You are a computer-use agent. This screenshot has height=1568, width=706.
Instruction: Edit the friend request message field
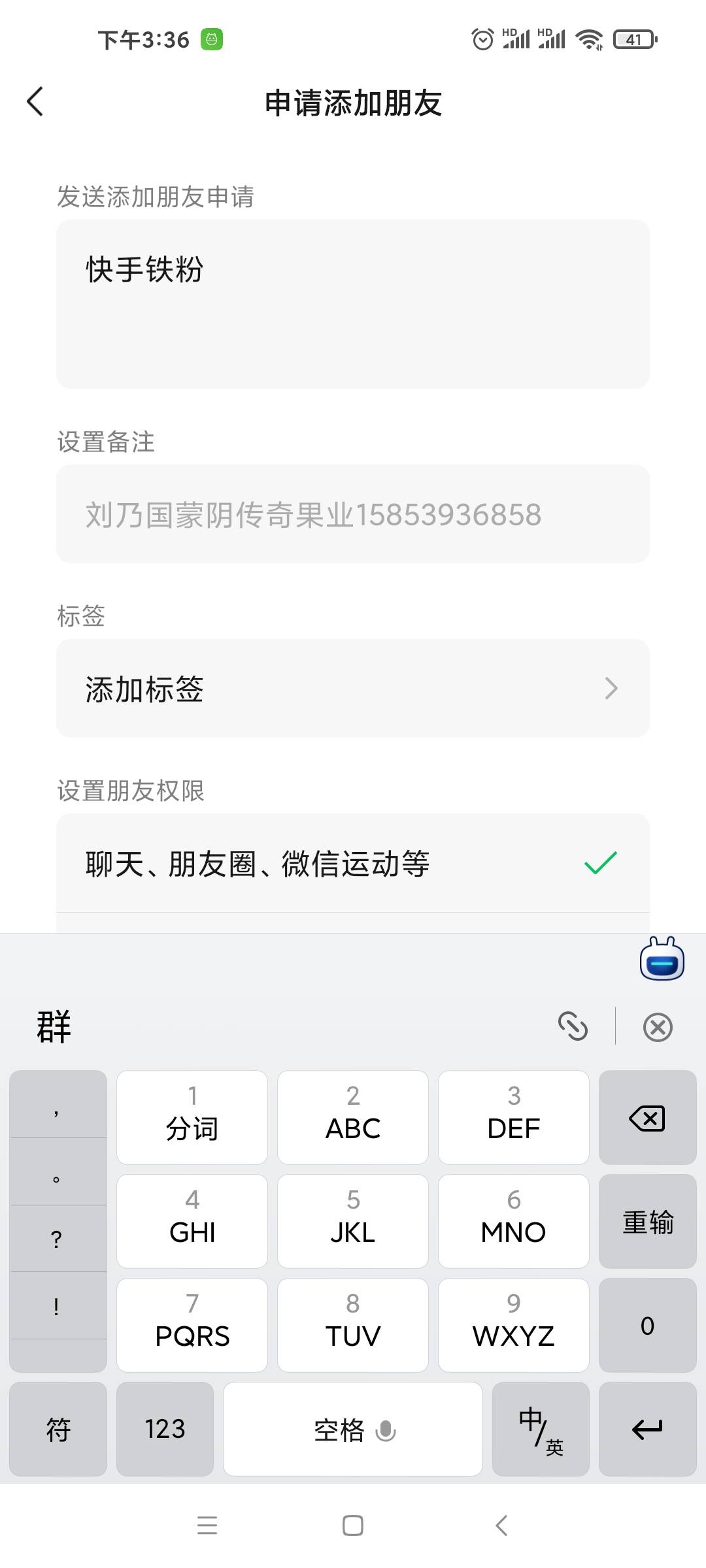click(353, 304)
